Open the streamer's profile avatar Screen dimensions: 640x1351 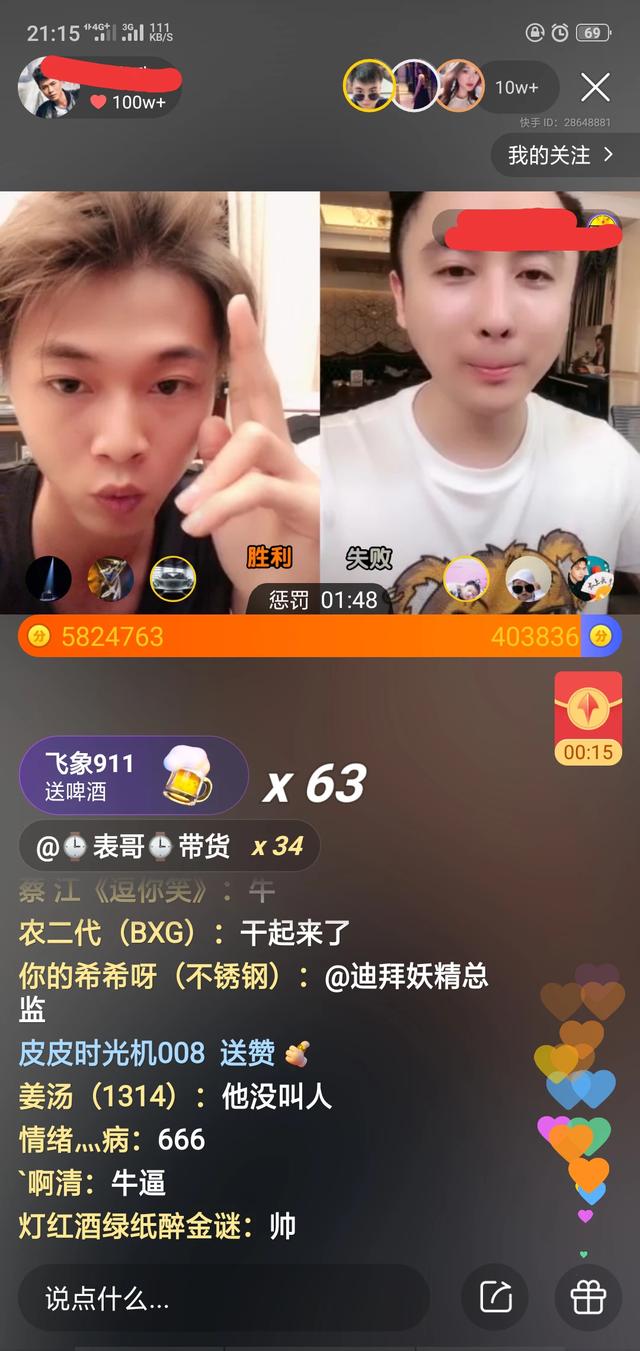pyautogui.click(x=48, y=87)
